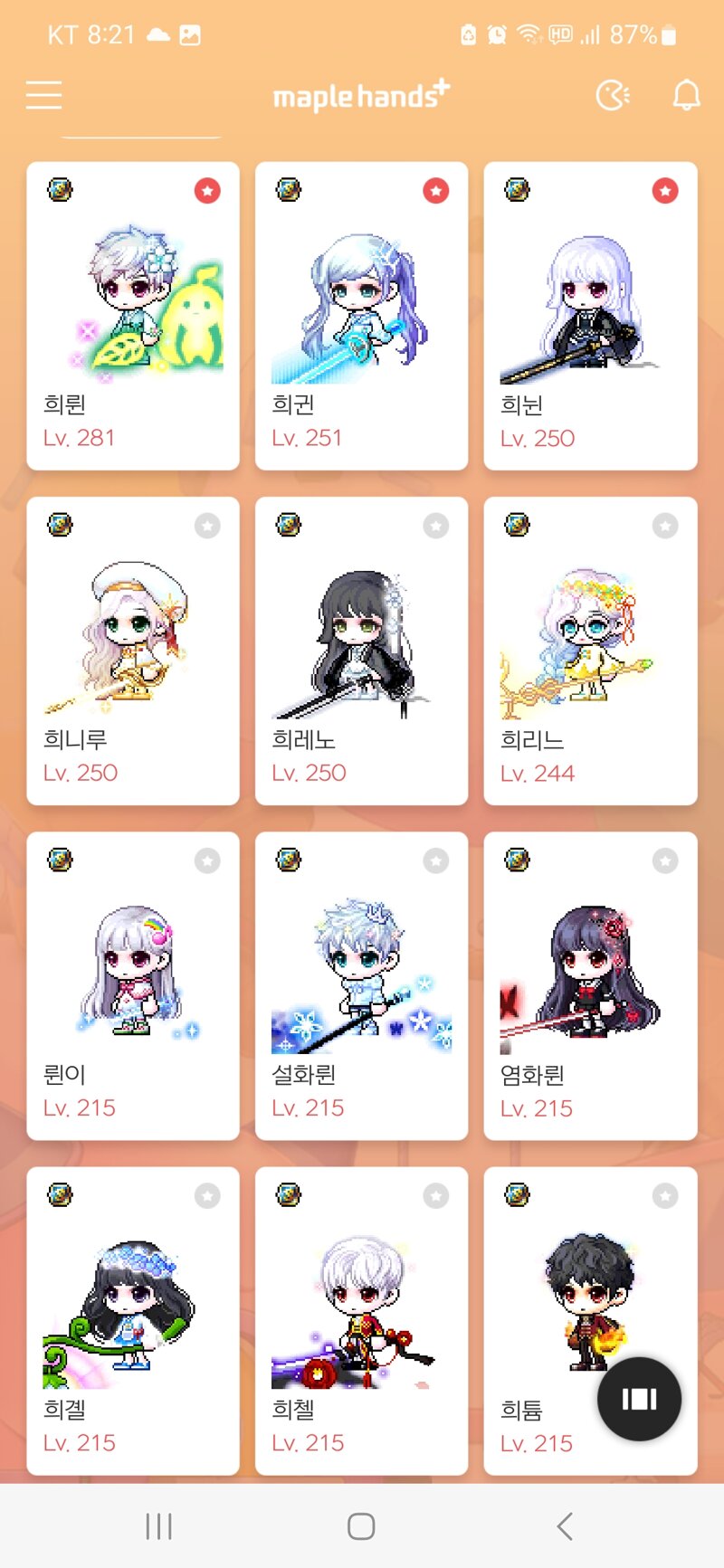Go back using system navigation arrow
Image resolution: width=724 pixels, height=1568 pixels.
pyautogui.click(x=565, y=1526)
